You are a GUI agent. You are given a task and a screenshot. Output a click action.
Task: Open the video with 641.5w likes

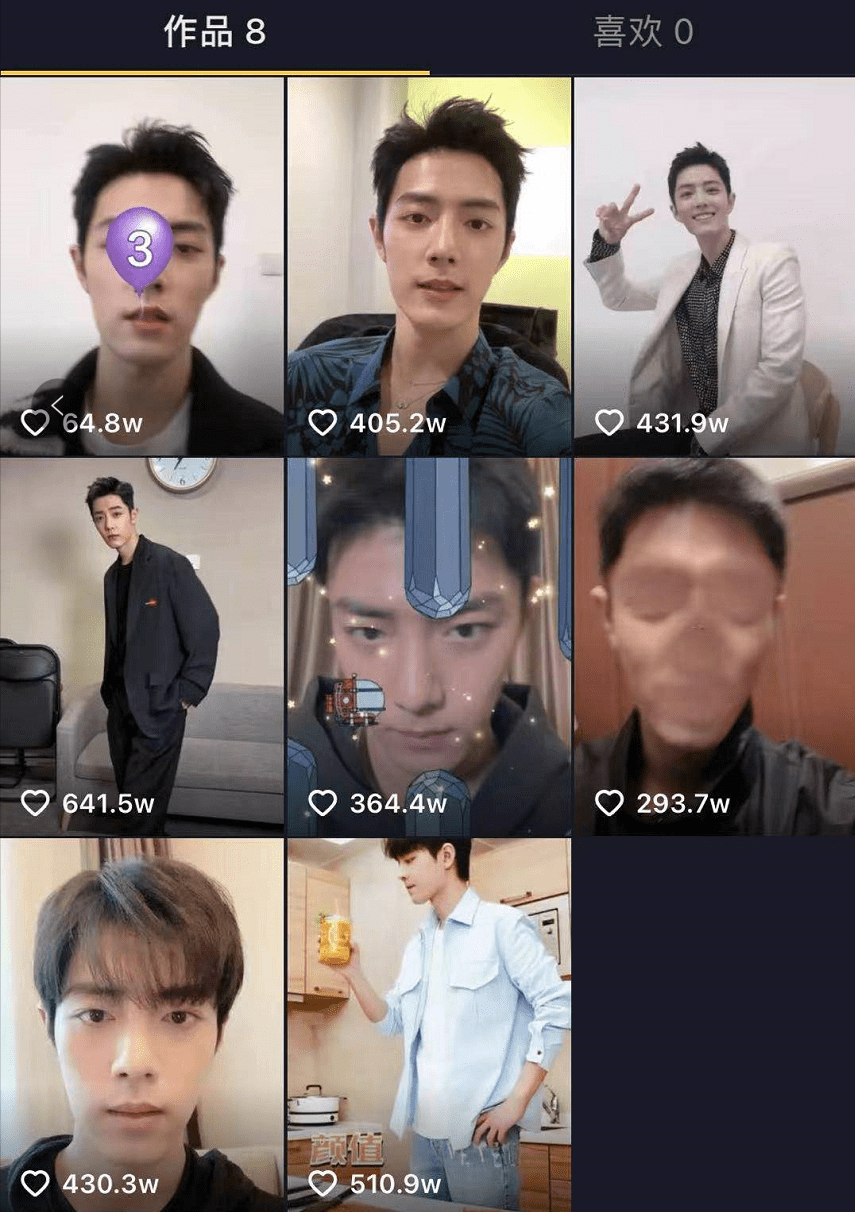click(142, 647)
